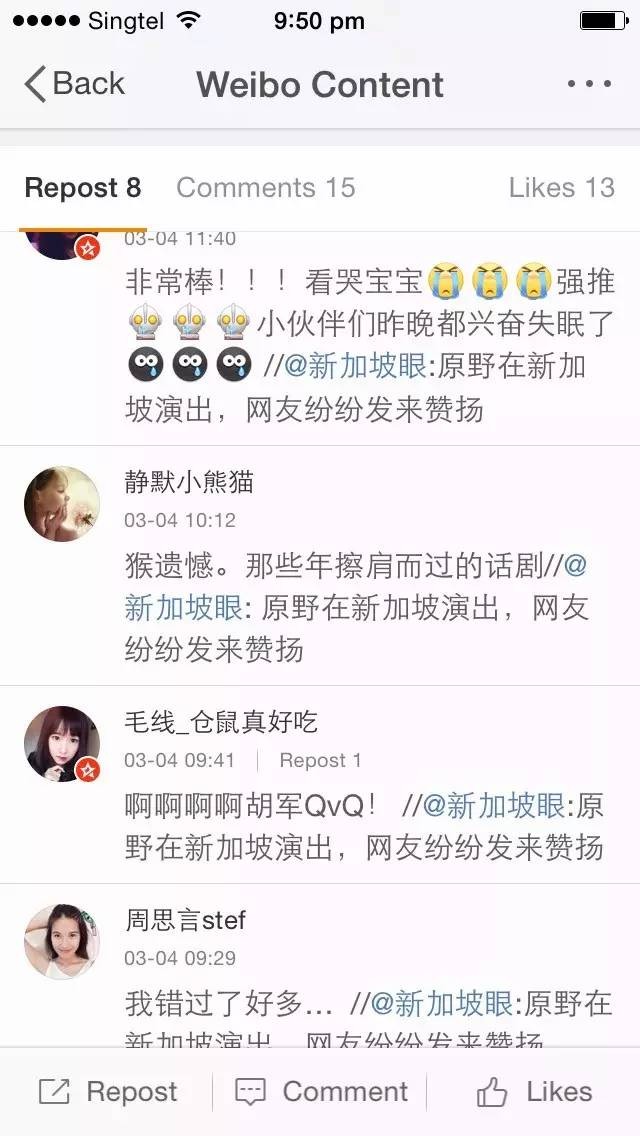Open 周思言stef's profile avatar
The width and height of the screenshot is (640, 1136).
point(62,941)
